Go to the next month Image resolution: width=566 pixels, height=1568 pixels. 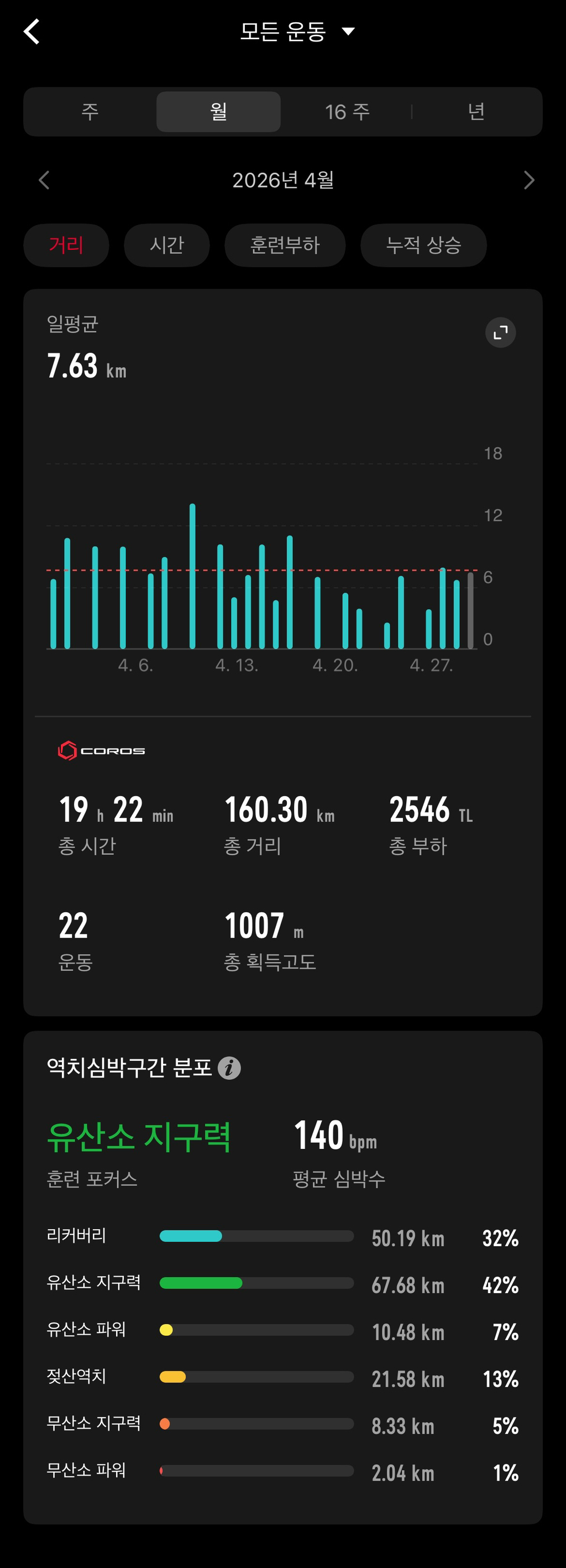529,180
